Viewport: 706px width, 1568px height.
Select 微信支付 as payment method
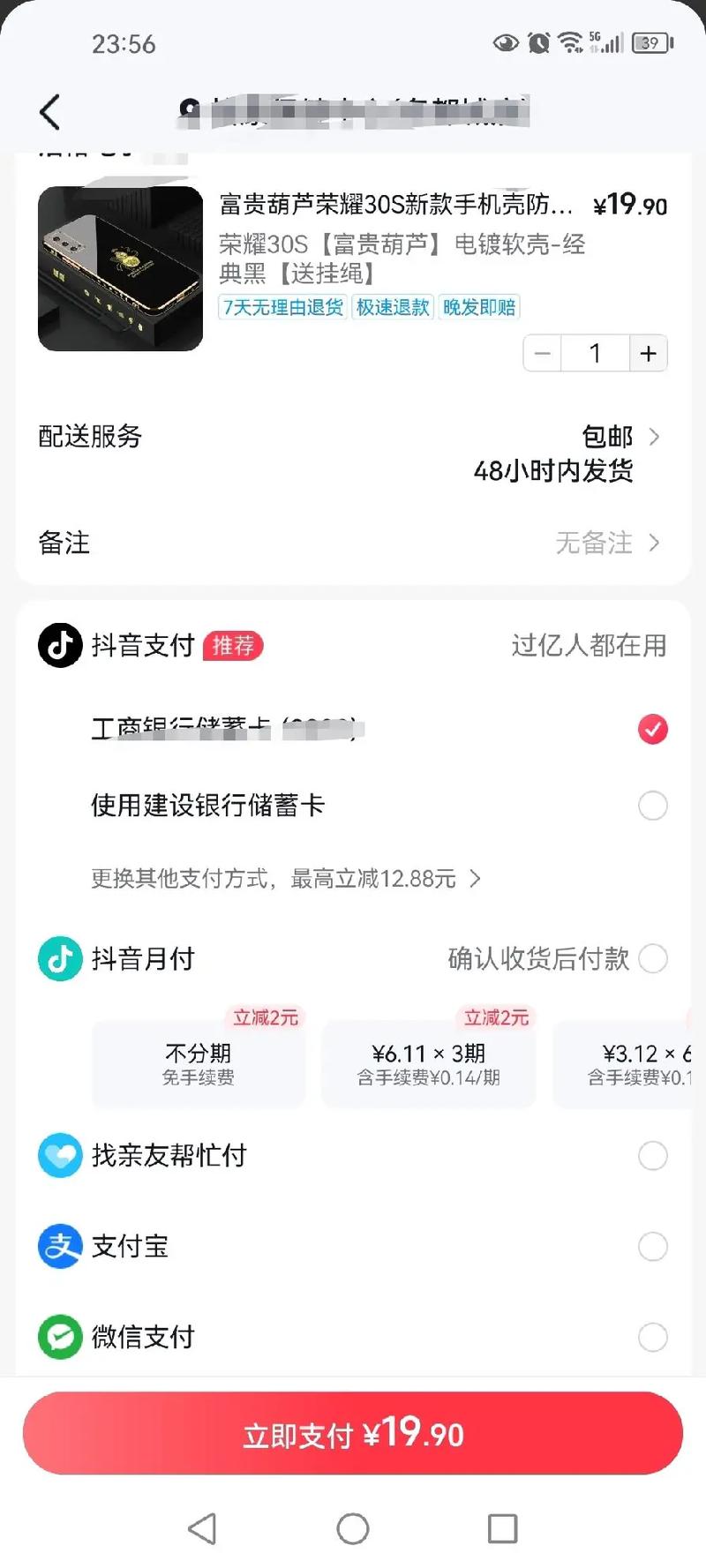tap(652, 1337)
